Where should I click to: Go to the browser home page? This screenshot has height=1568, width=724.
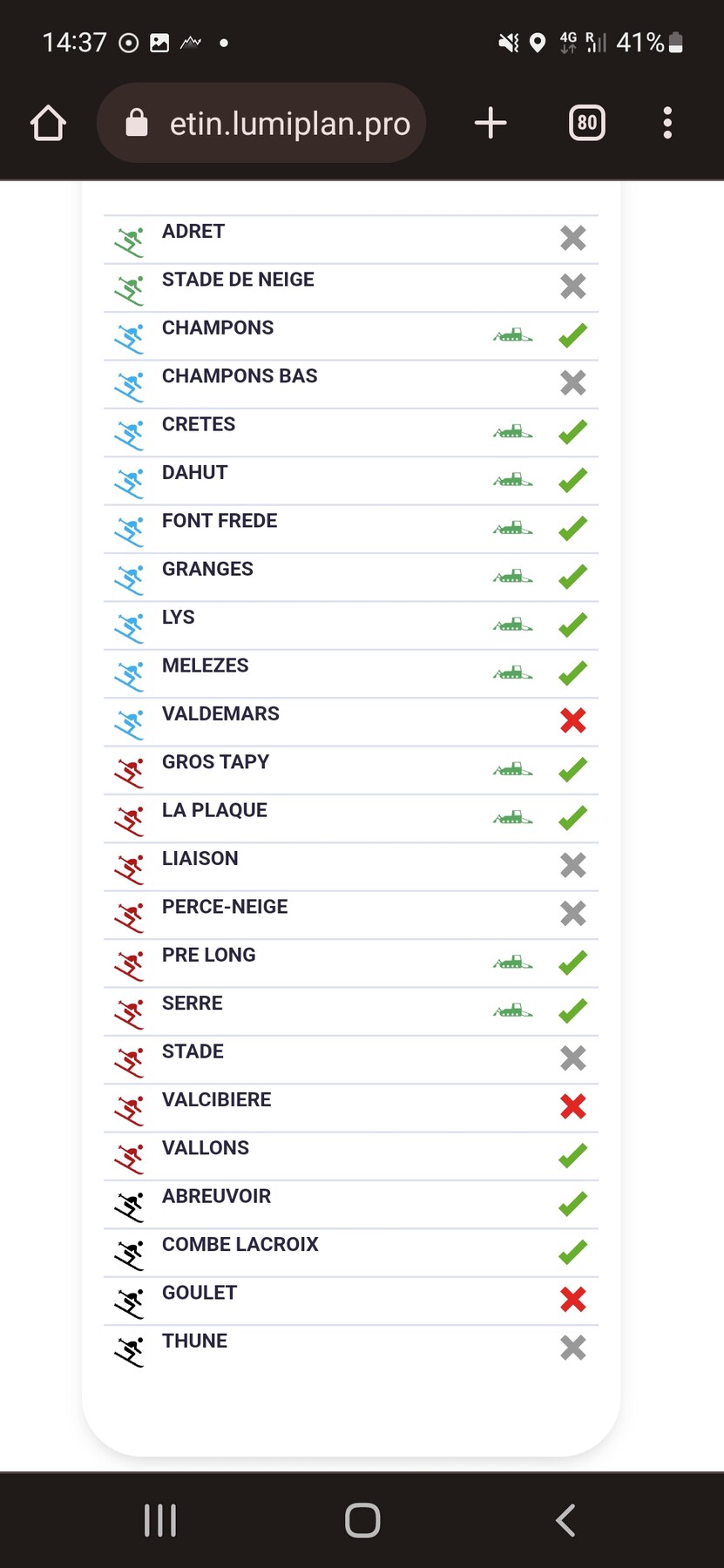click(x=48, y=123)
